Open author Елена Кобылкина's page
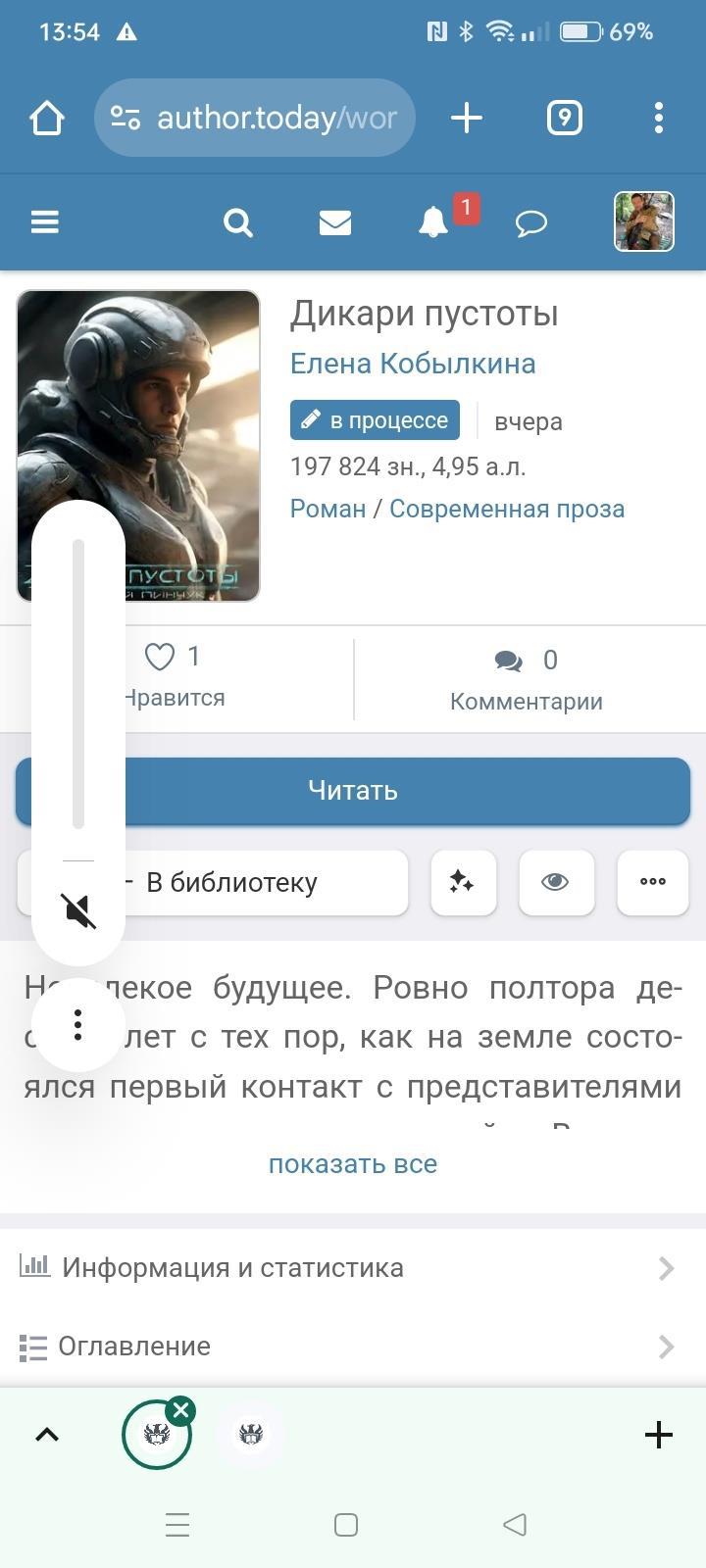This screenshot has width=706, height=1568. coord(413,364)
